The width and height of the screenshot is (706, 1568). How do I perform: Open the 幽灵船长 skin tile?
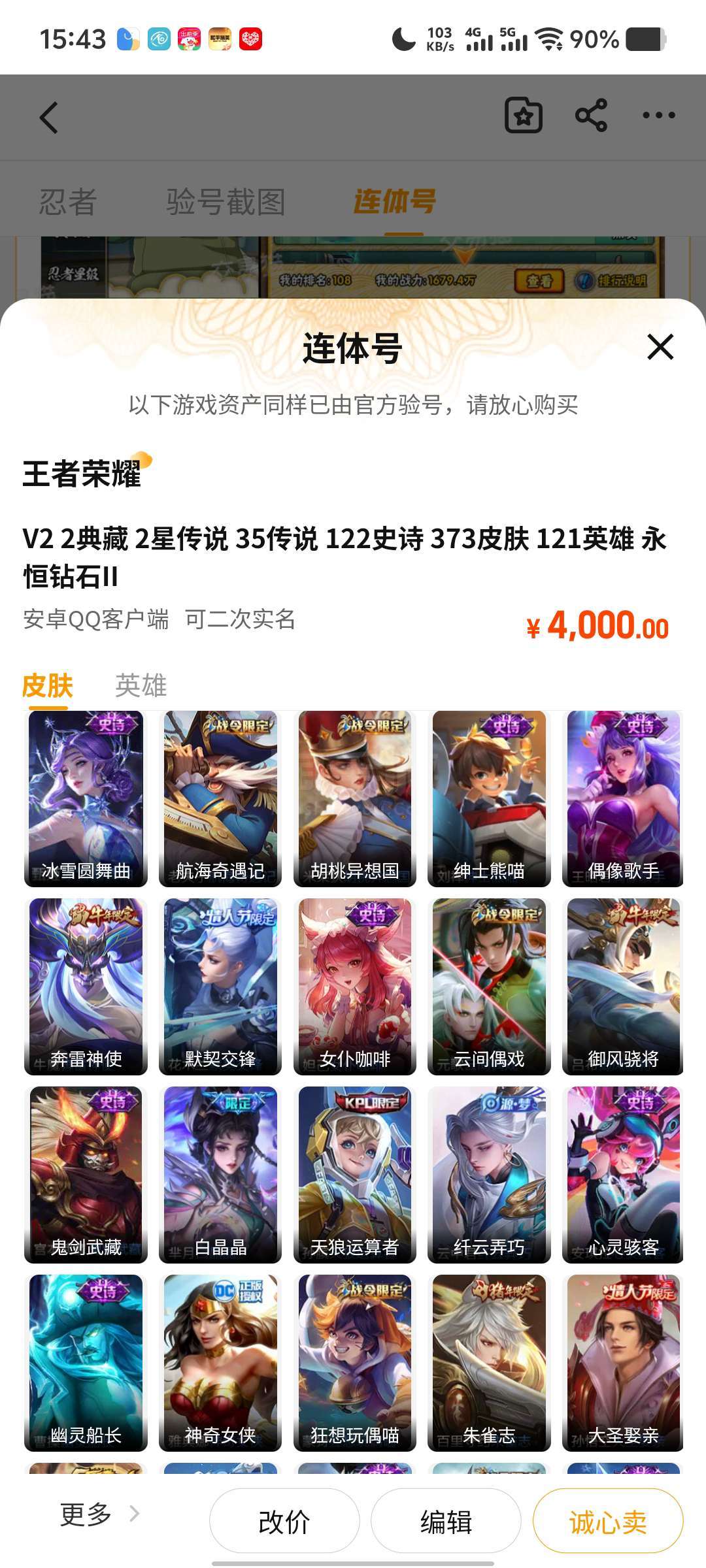tap(86, 1363)
